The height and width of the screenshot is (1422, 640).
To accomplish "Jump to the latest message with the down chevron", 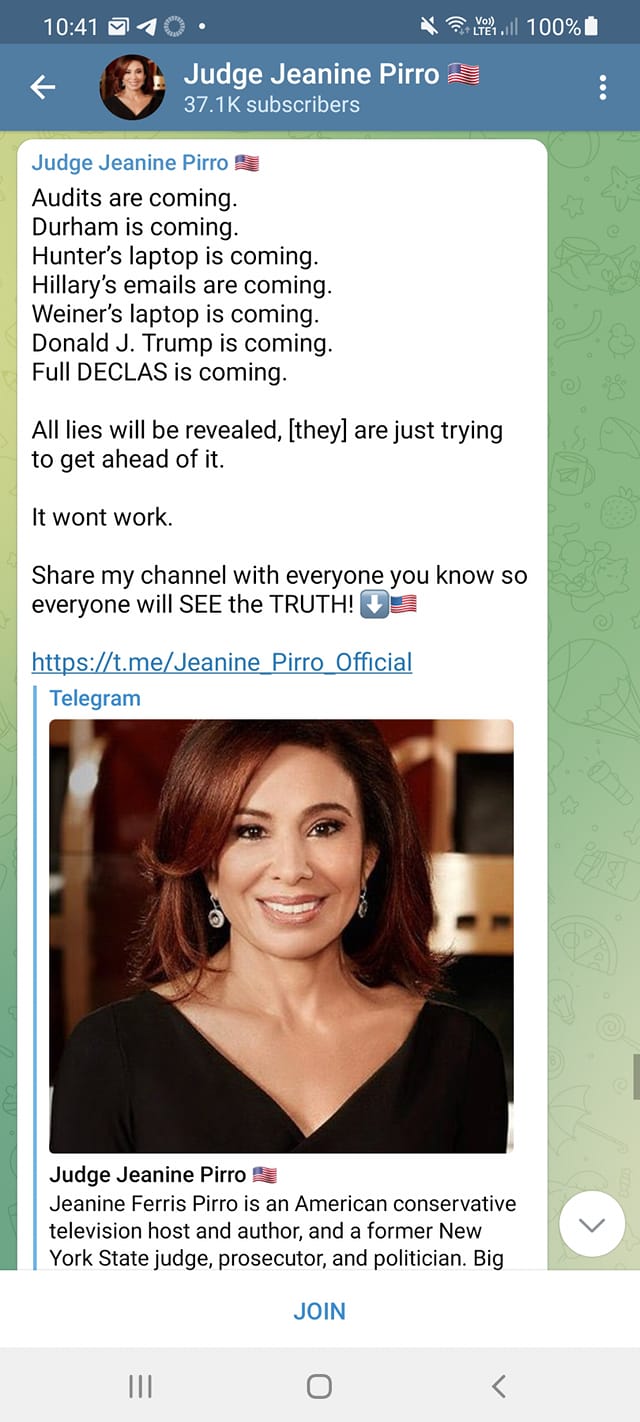I will coord(592,1225).
